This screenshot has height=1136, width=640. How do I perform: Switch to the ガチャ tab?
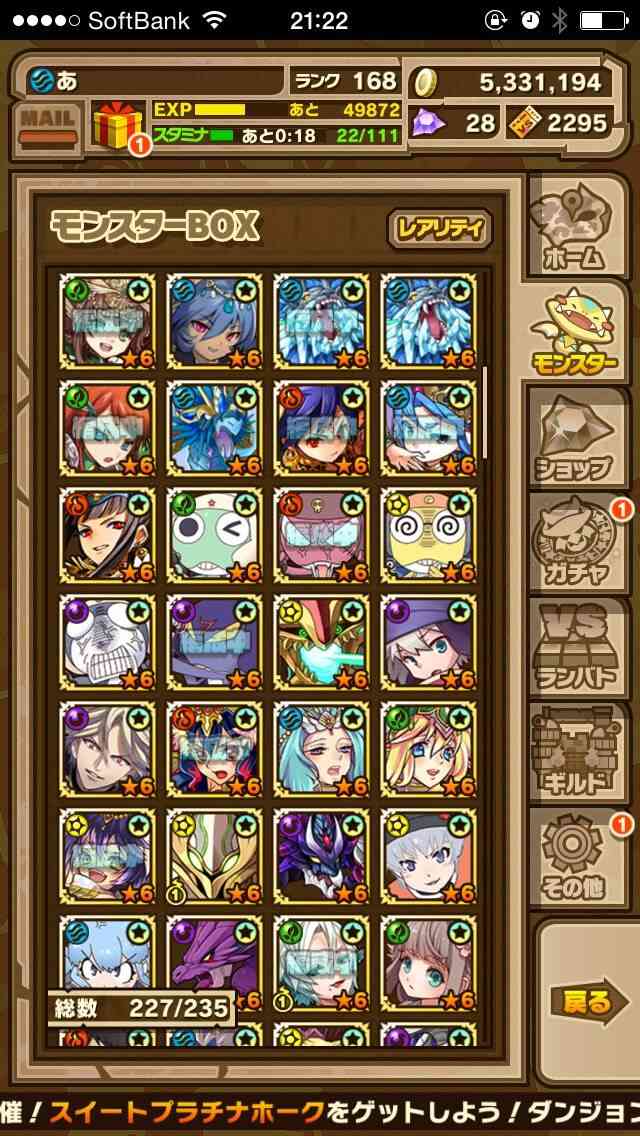578,542
